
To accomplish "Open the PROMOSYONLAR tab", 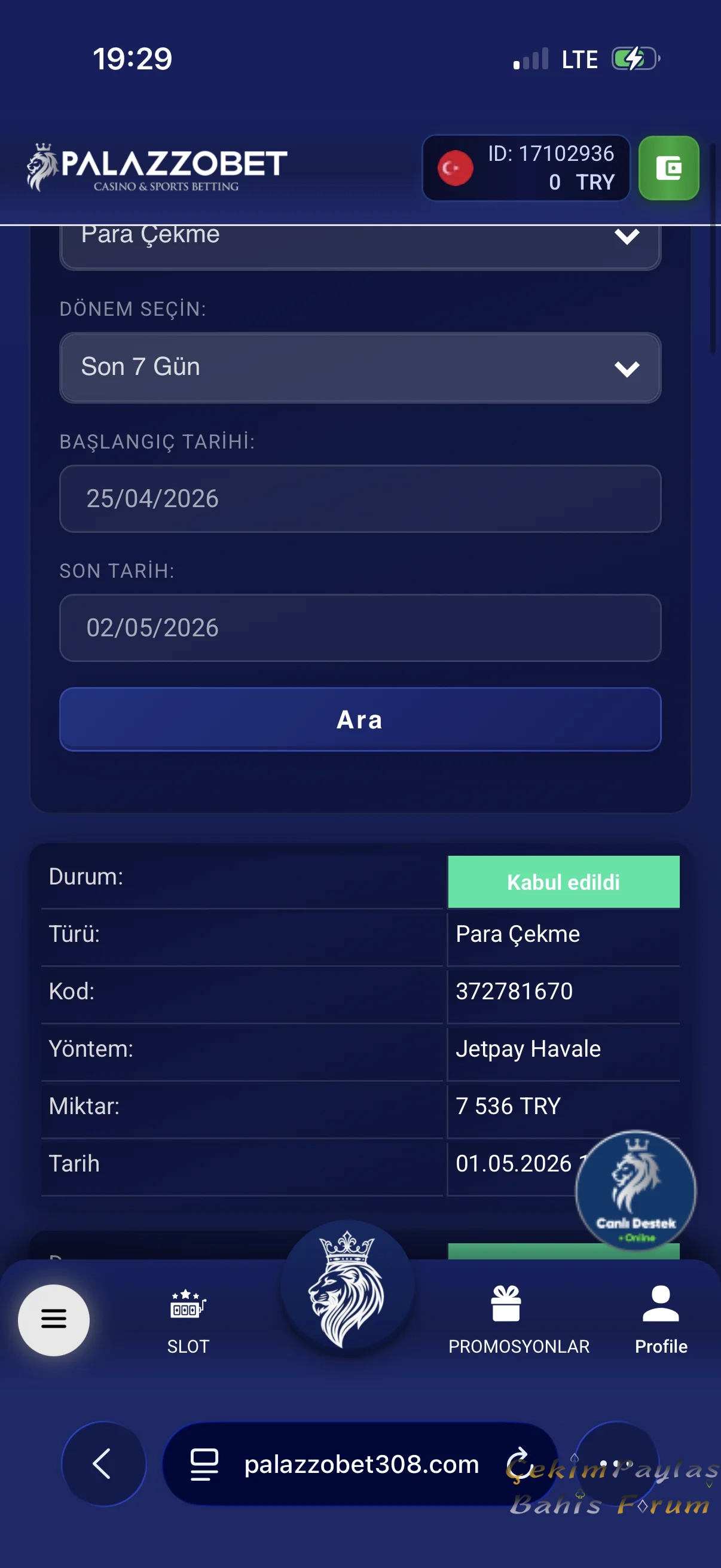I will tap(518, 1321).
